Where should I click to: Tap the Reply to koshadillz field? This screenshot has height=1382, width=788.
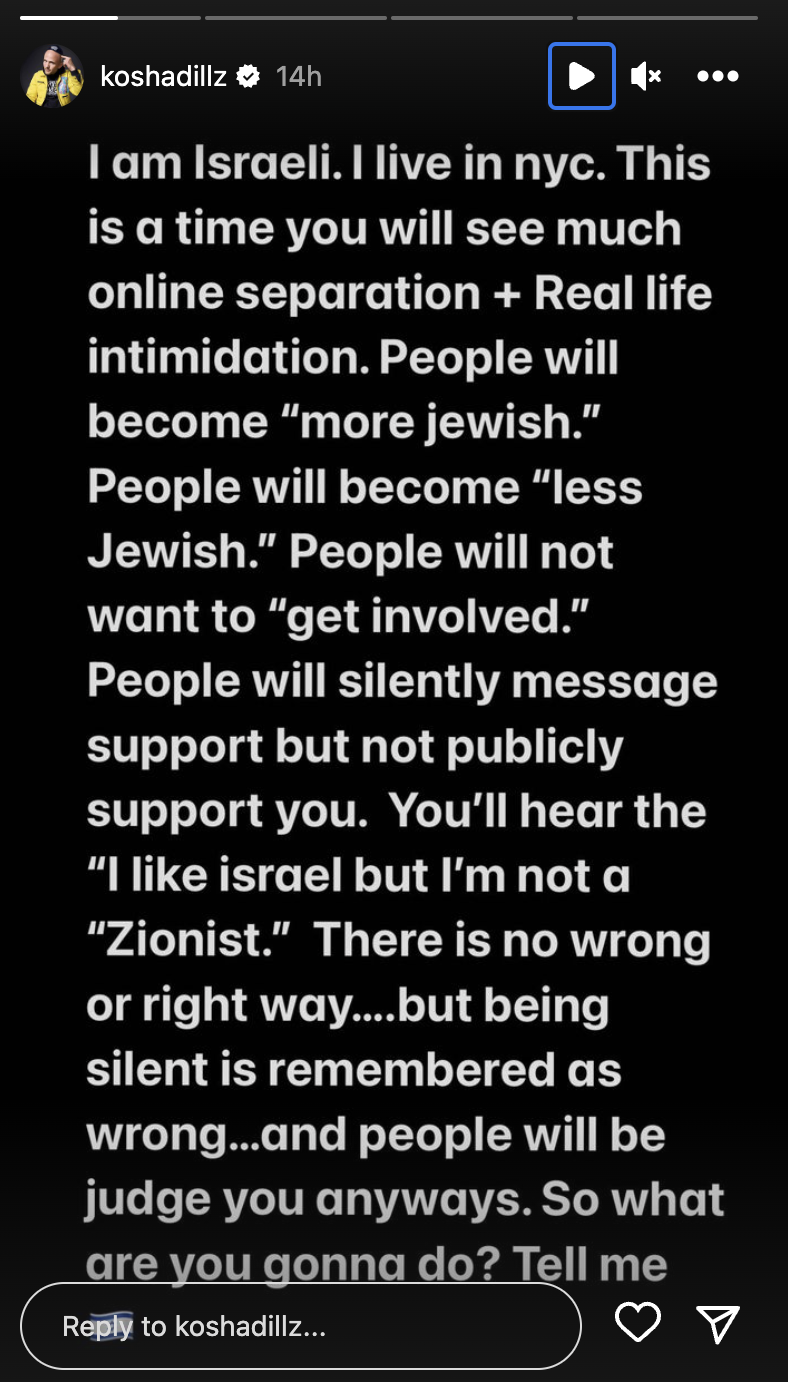click(x=300, y=1326)
